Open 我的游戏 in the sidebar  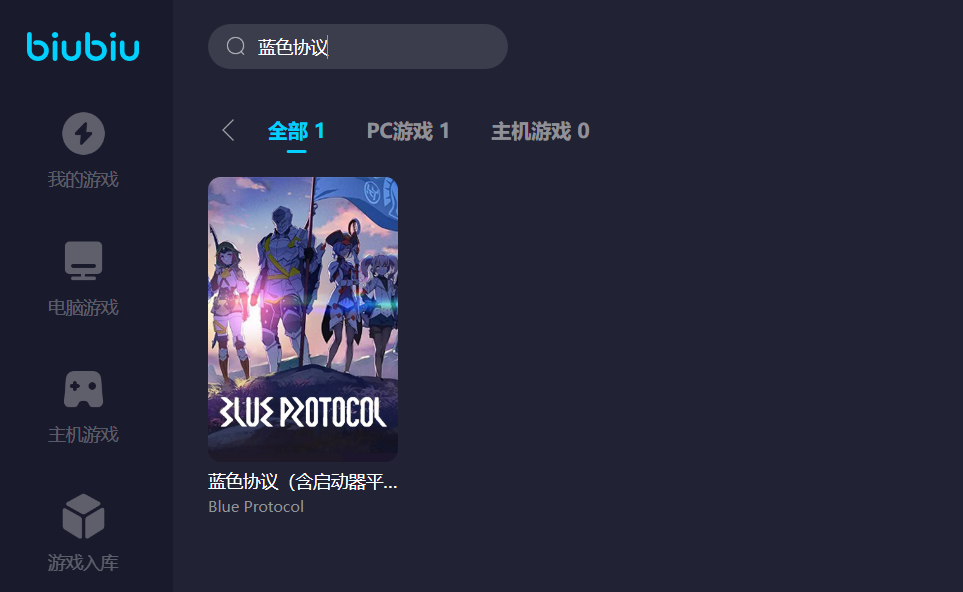click(83, 151)
